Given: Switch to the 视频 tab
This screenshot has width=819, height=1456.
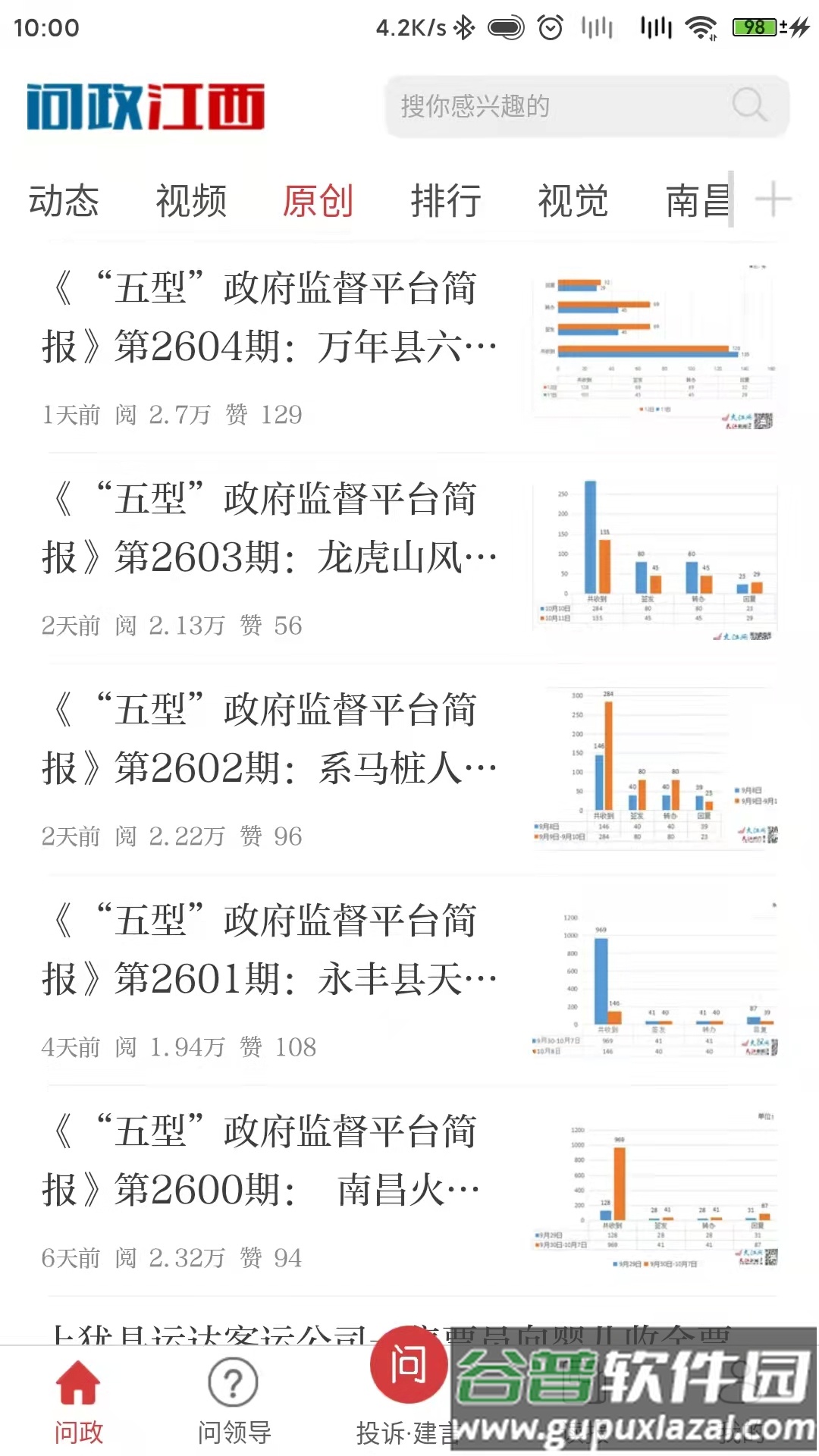Looking at the screenshot, I should pyautogui.click(x=191, y=202).
